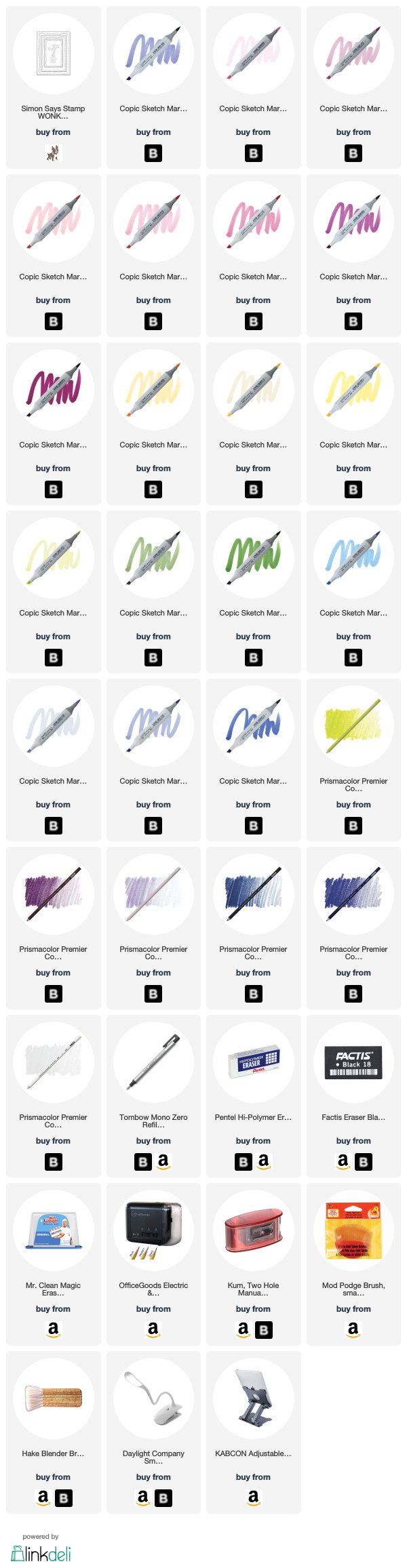The width and height of the screenshot is (407, 1568).
Task: Buy KABCON Adjustable stand on Amazon
Action: click(x=253, y=1497)
